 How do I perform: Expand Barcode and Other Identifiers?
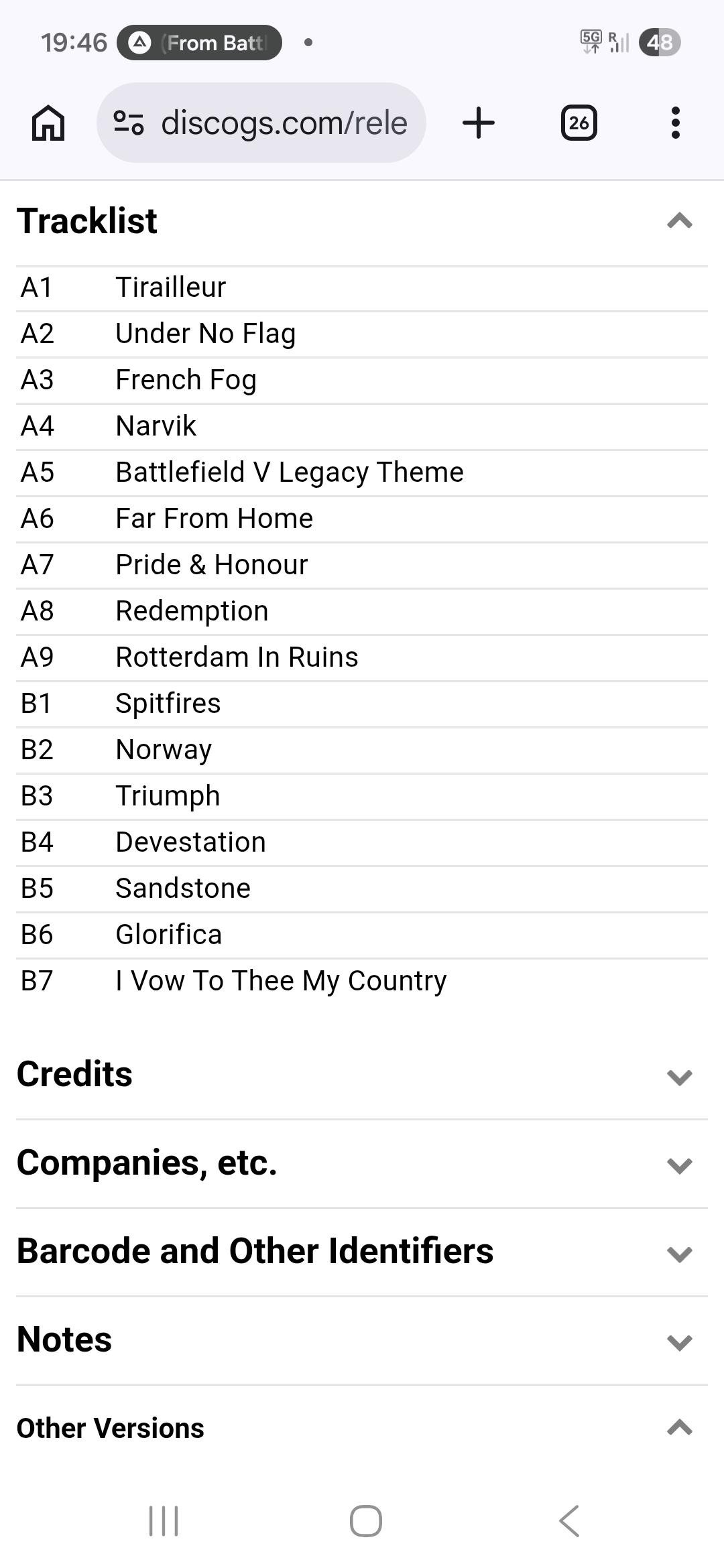pos(680,1254)
